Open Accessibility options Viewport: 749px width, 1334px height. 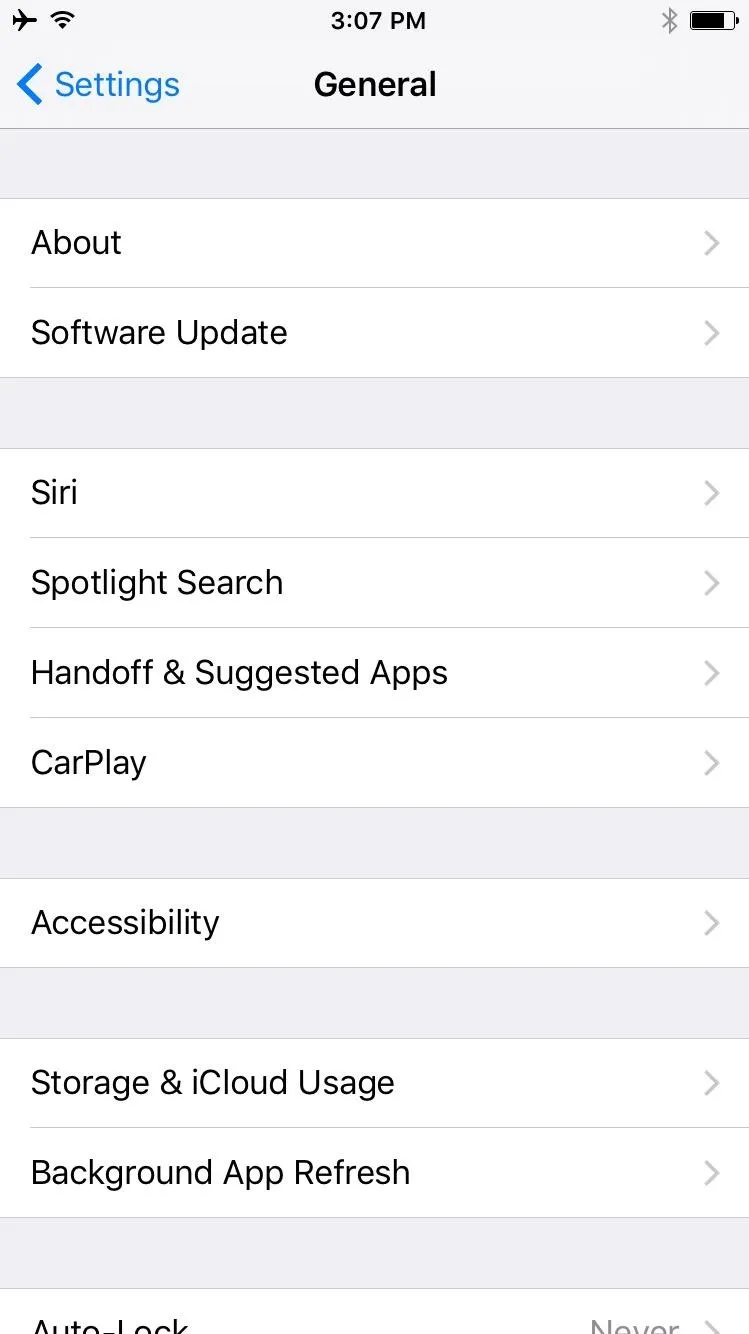(374, 923)
